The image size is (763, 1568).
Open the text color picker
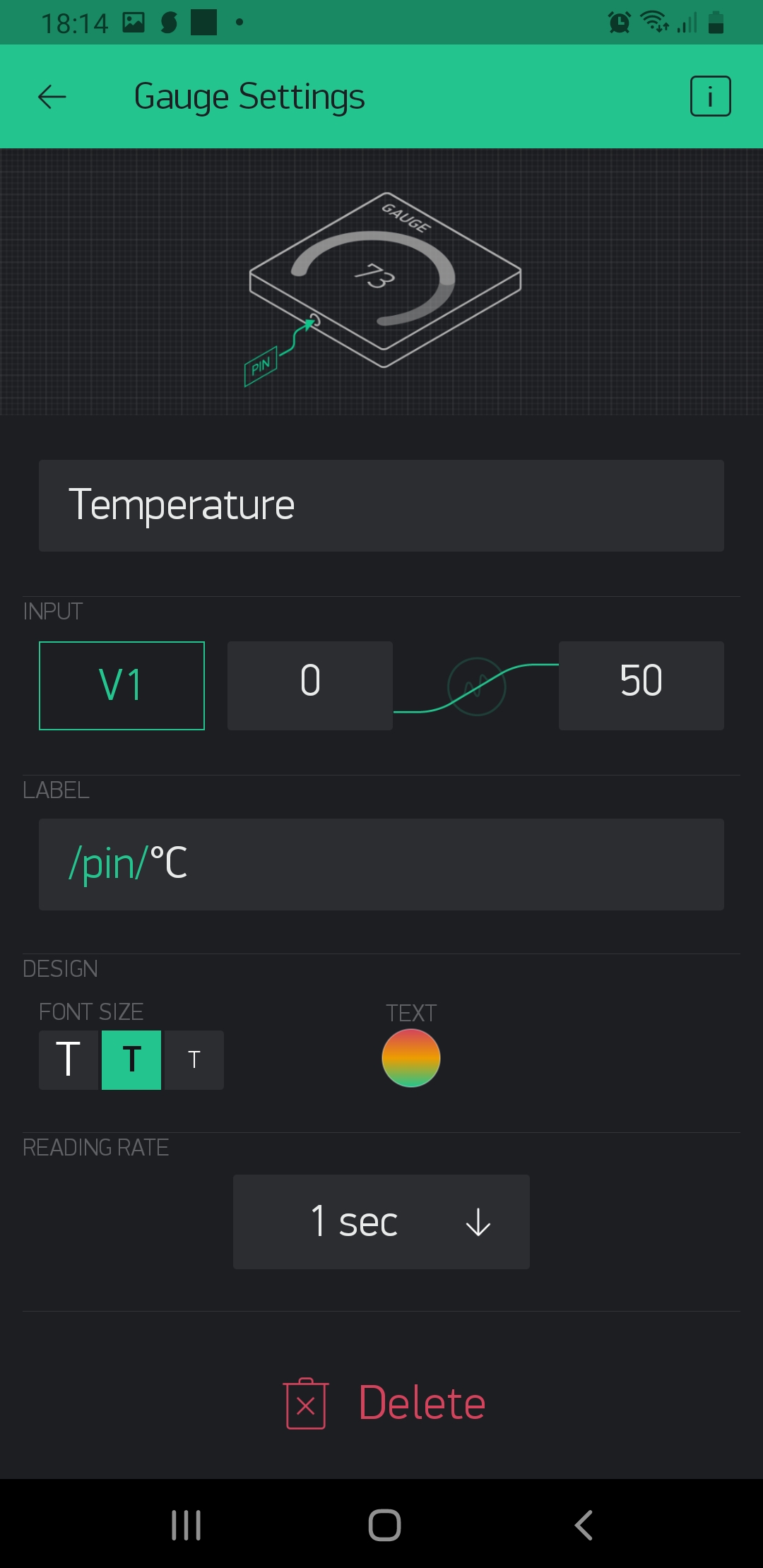(x=411, y=1058)
